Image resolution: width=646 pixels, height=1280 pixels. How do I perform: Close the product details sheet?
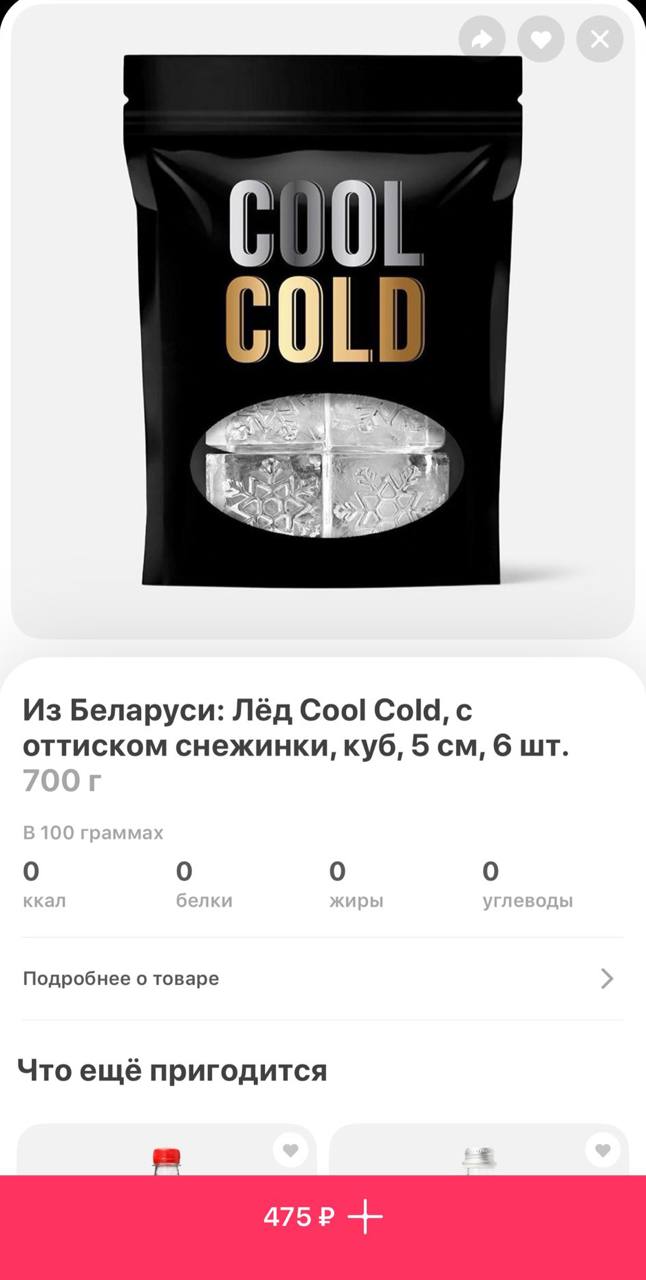click(x=600, y=40)
